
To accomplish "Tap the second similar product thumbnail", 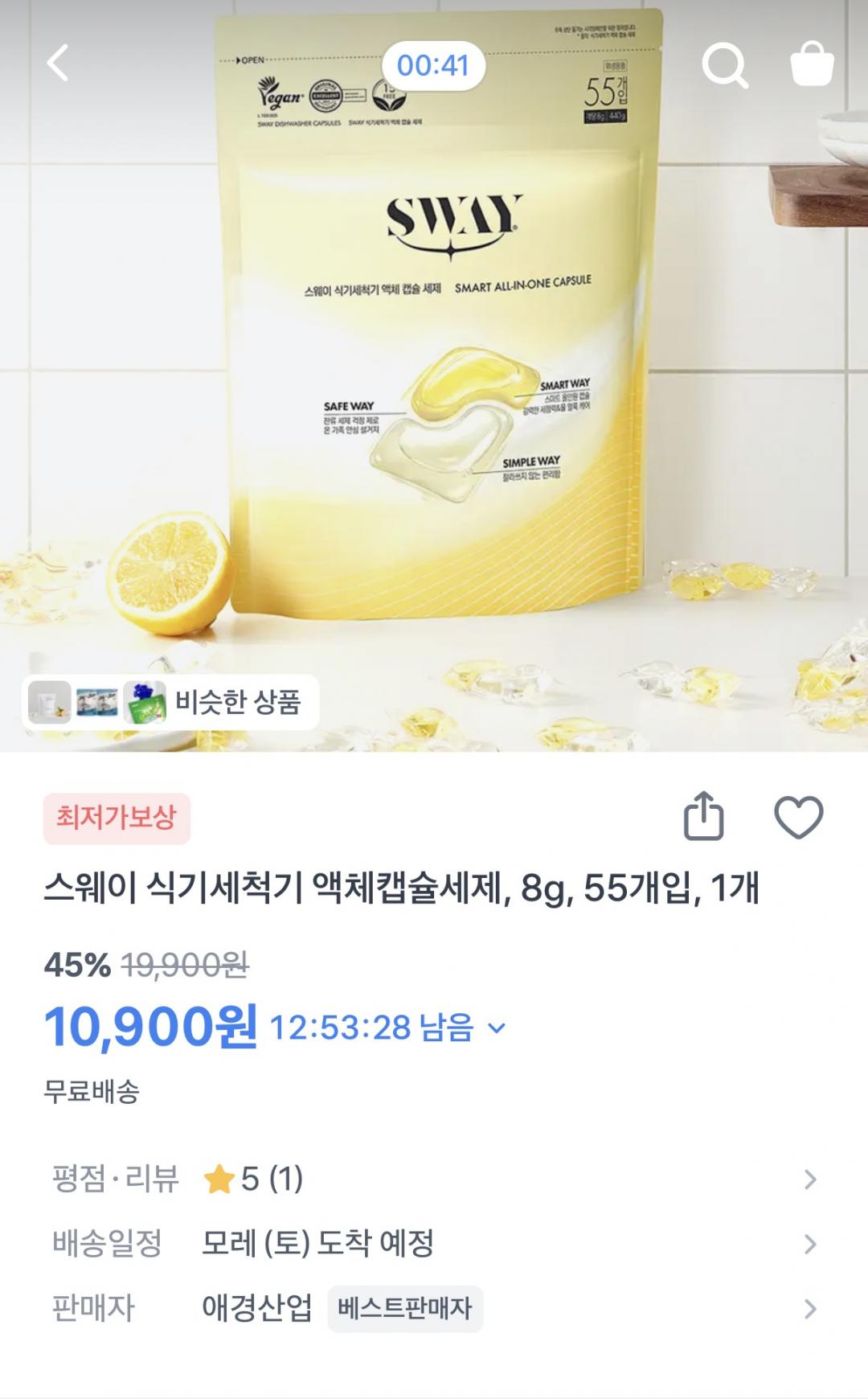I will tap(98, 701).
